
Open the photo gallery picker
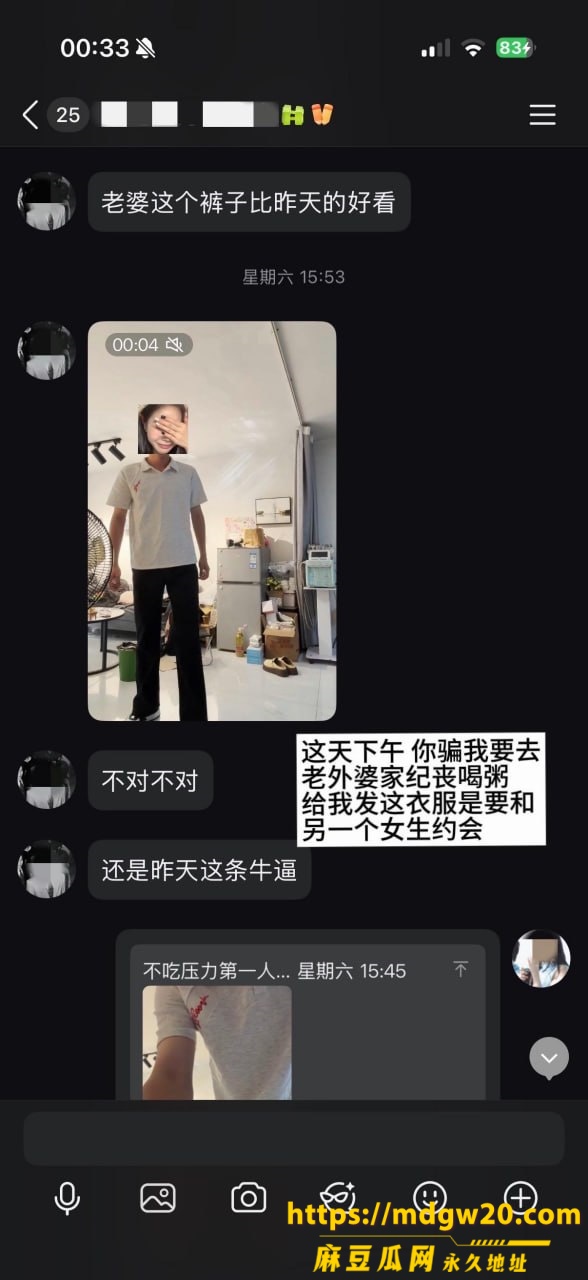158,1198
